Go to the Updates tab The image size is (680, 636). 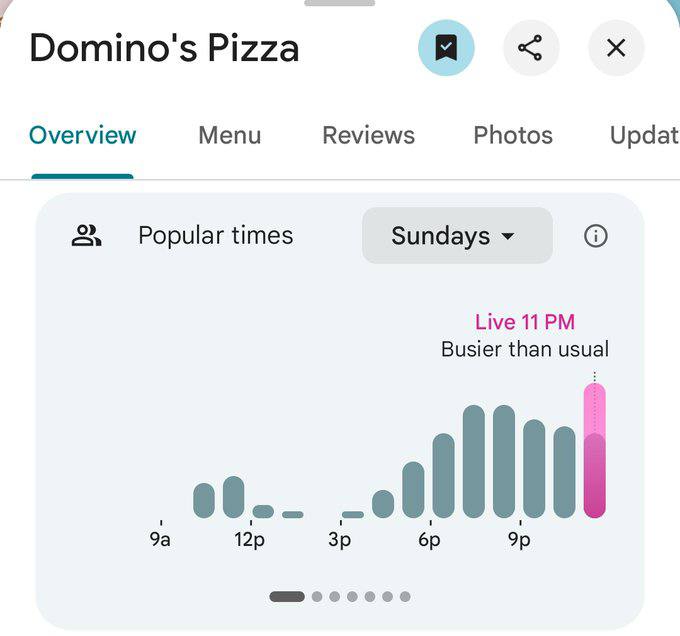[x=644, y=135]
